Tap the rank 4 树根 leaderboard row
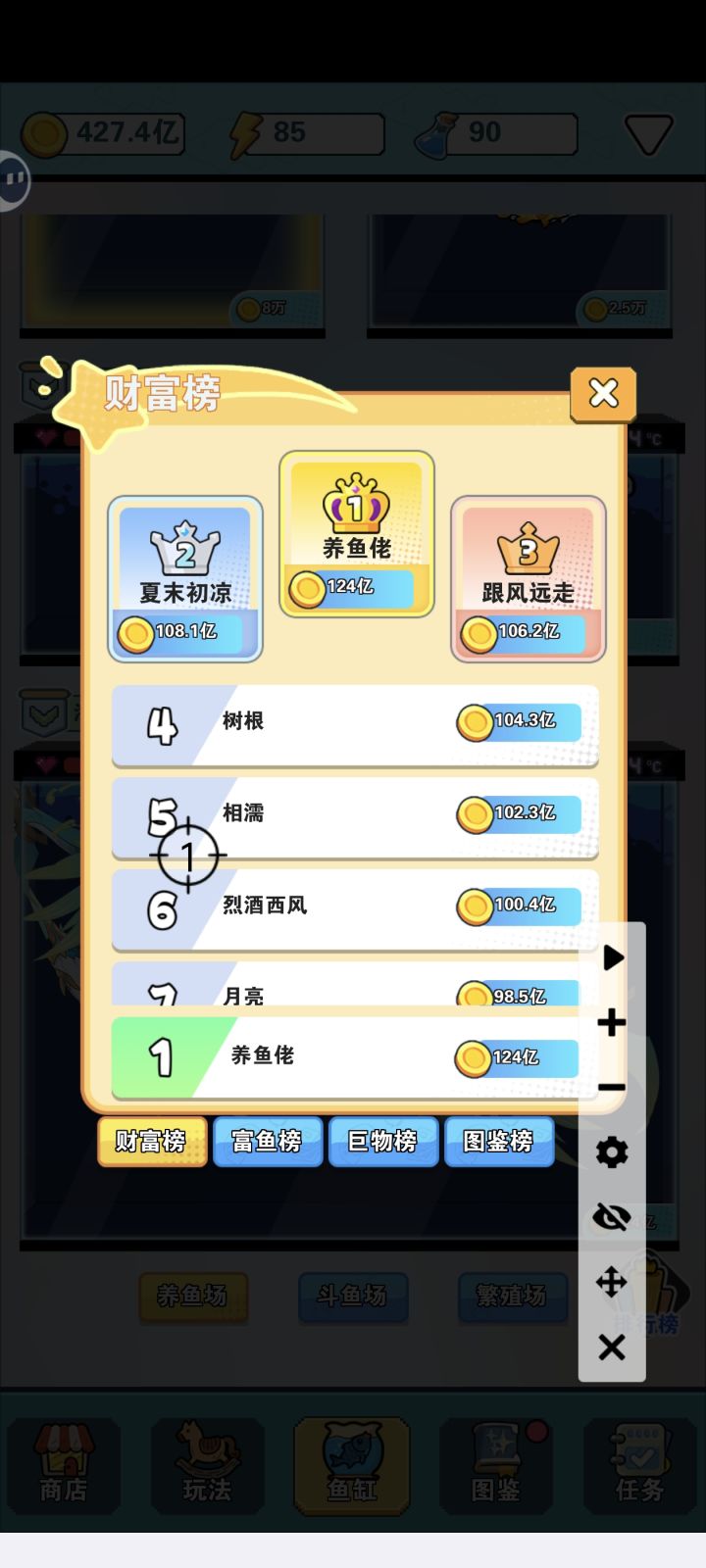This screenshot has height=1568, width=706. [x=355, y=725]
